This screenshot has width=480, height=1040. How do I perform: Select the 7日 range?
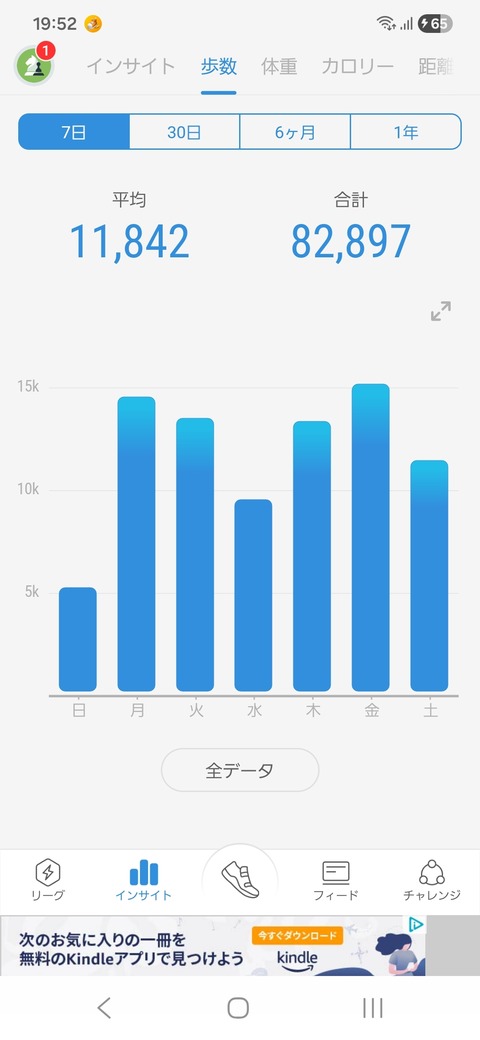tap(74, 132)
